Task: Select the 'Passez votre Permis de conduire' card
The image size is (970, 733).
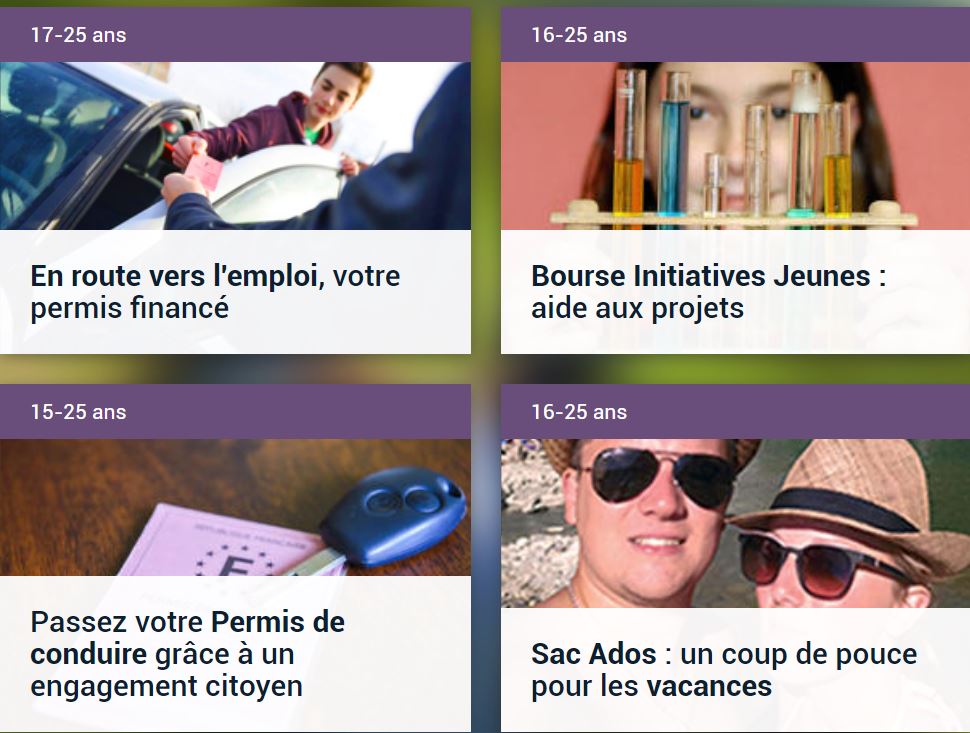Action: point(188,653)
